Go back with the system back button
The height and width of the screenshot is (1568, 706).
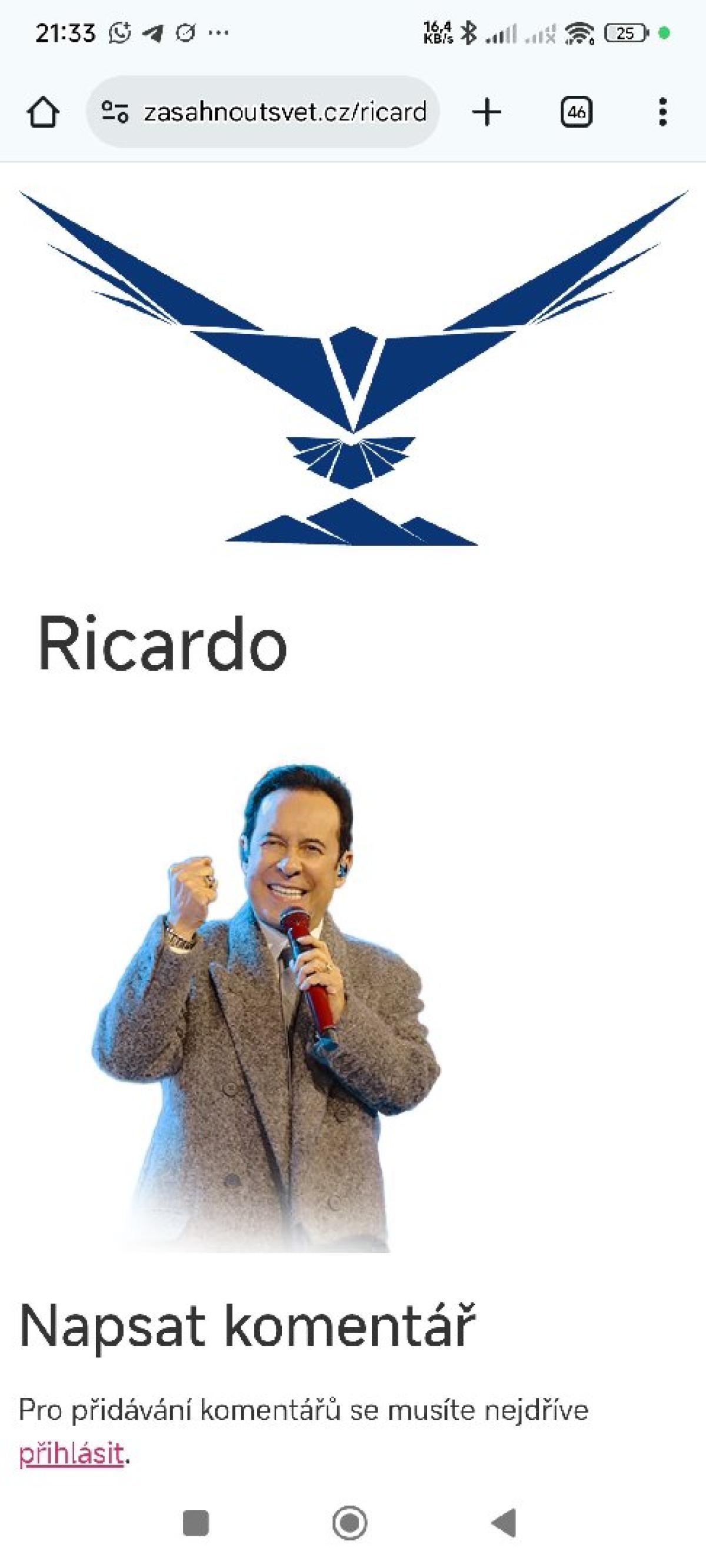click(x=504, y=1523)
